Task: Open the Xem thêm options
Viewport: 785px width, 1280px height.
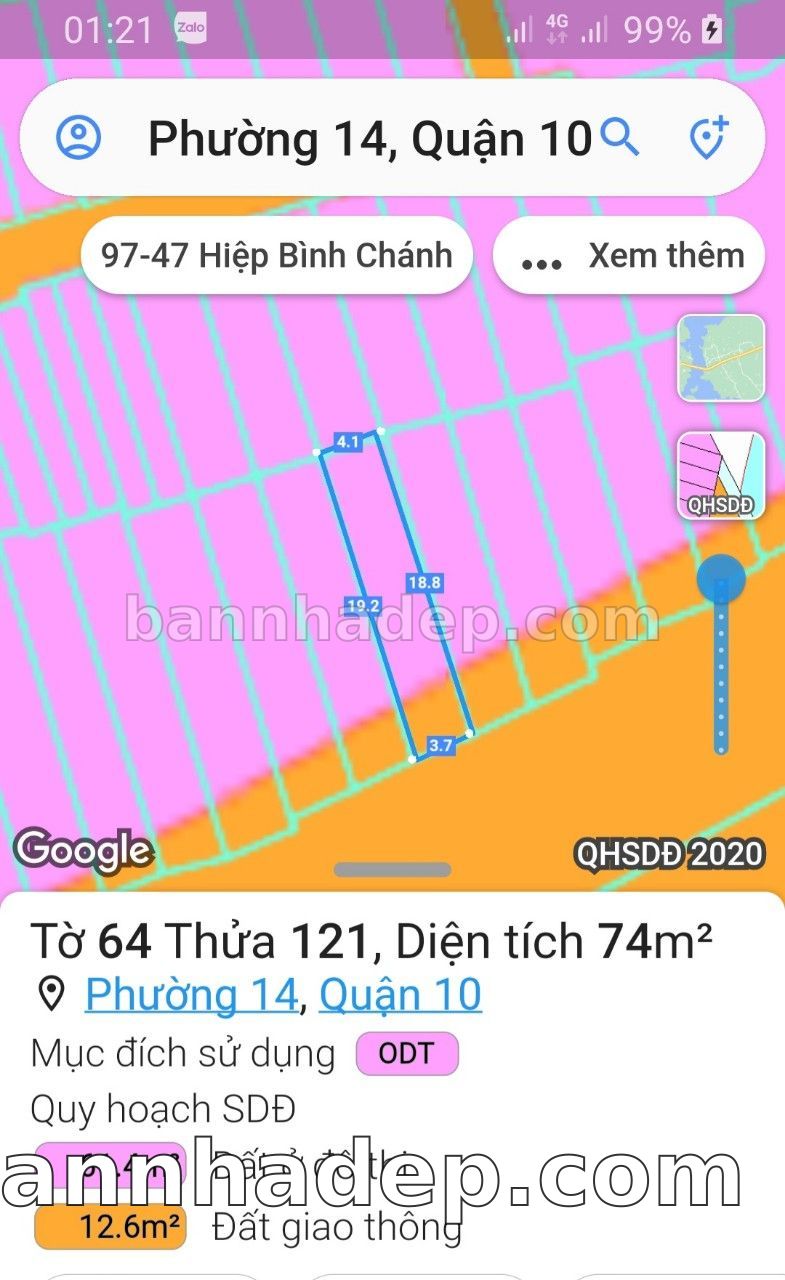Action: (631, 256)
